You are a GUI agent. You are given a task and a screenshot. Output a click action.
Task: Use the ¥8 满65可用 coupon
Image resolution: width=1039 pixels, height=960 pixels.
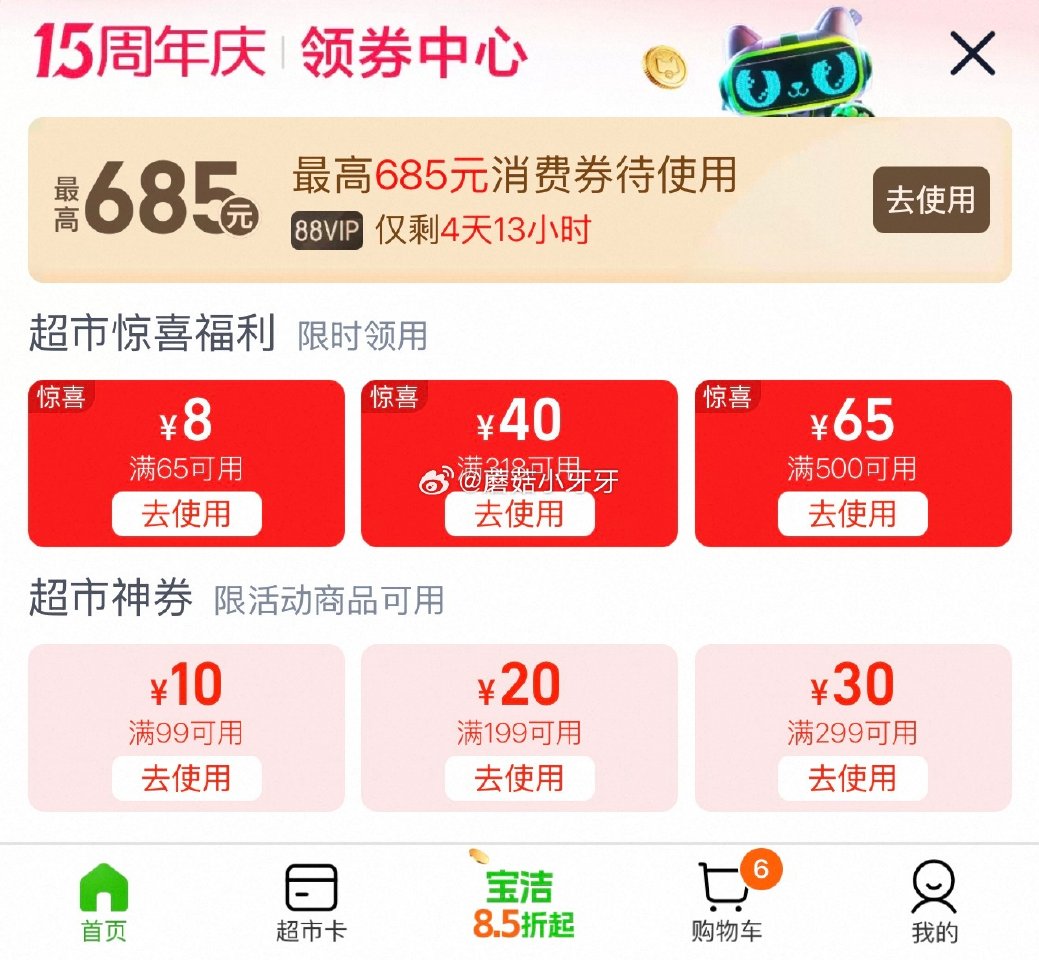click(186, 514)
